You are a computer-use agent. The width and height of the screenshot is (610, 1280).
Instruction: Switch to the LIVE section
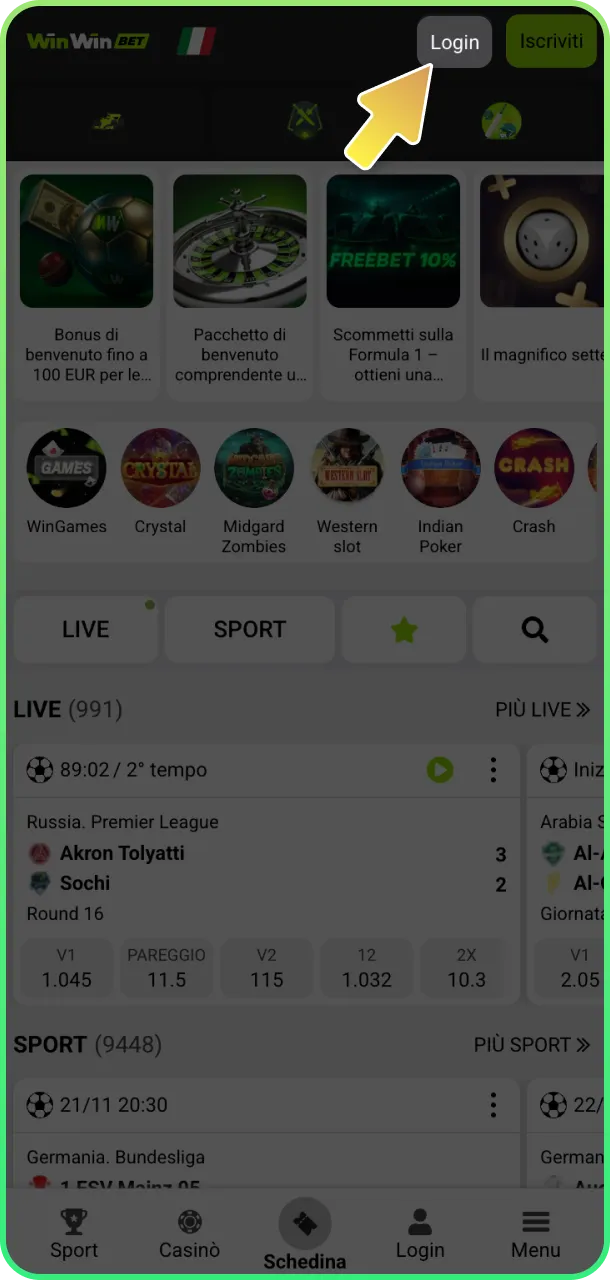pyautogui.click(x=85, y=629)
